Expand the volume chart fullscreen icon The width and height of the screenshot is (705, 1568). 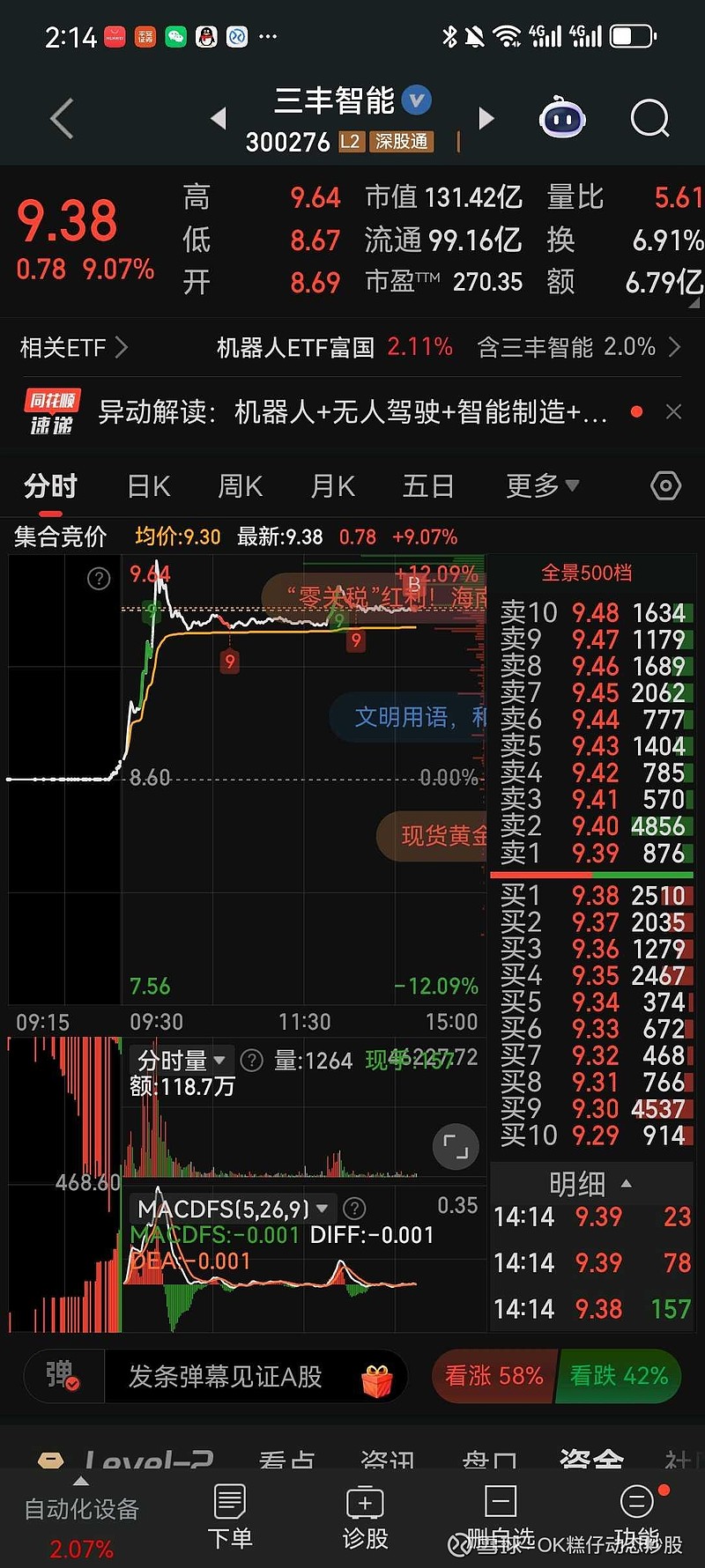click(x=456, y=1147)
